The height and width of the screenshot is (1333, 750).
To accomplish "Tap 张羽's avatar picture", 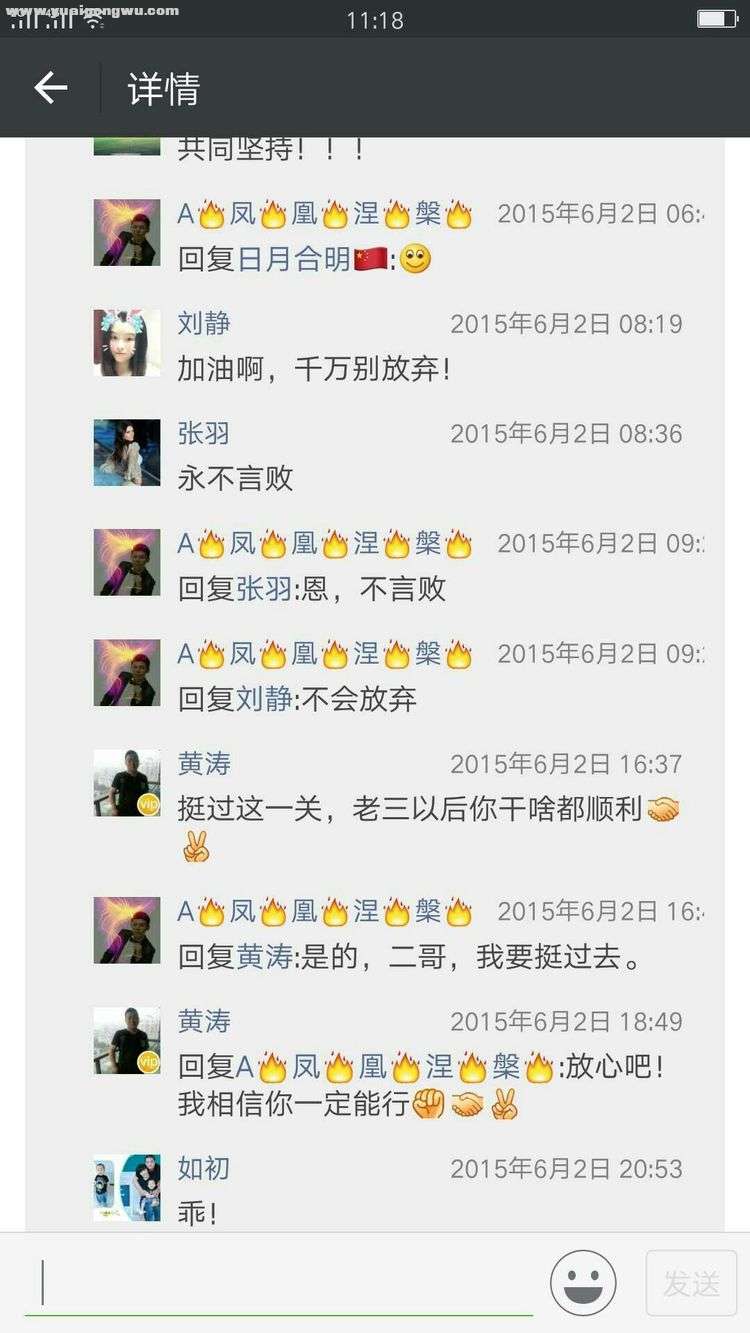I will coord(127,453).
